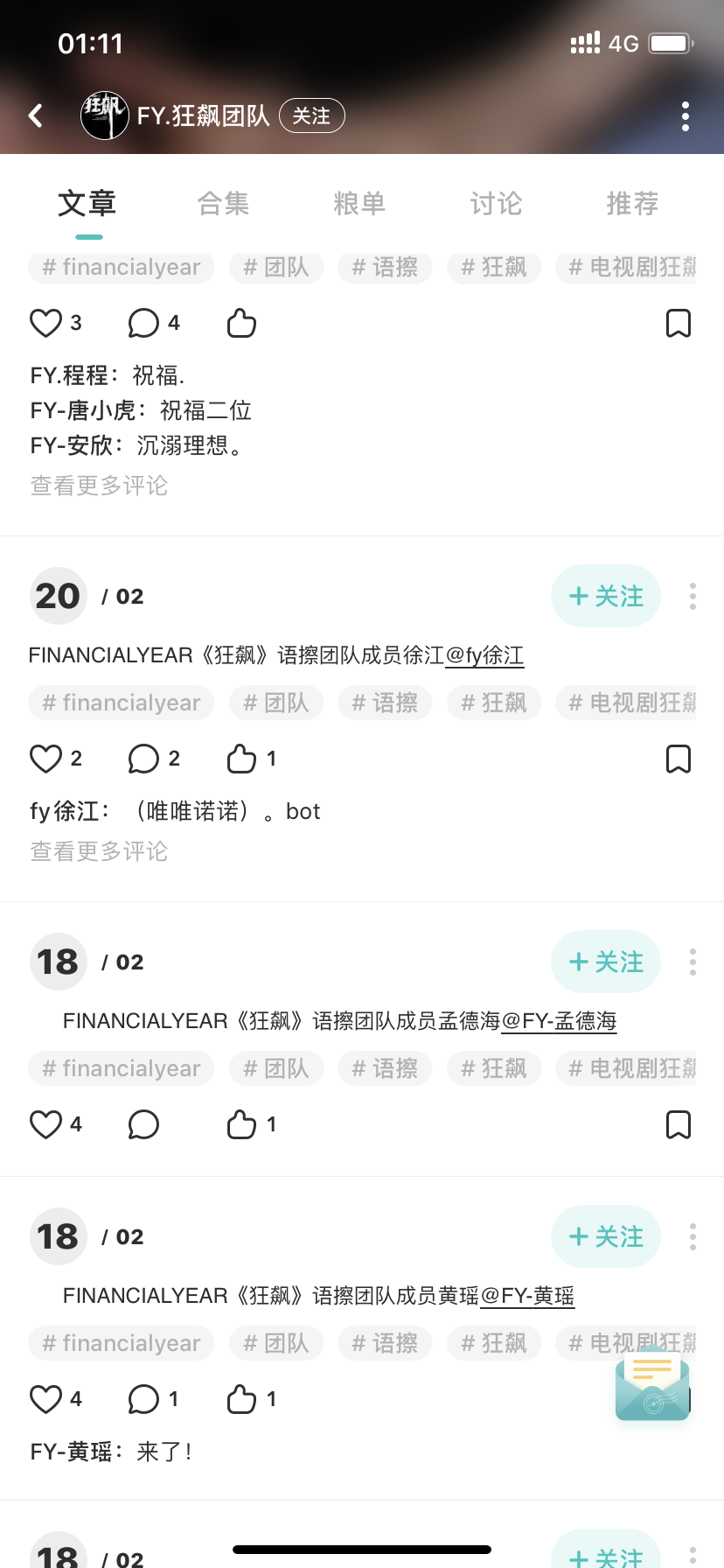Give a thumbs up to the 孟德海 post
This screenshot has width=724, height=1568.
(x=241, y=1124)
